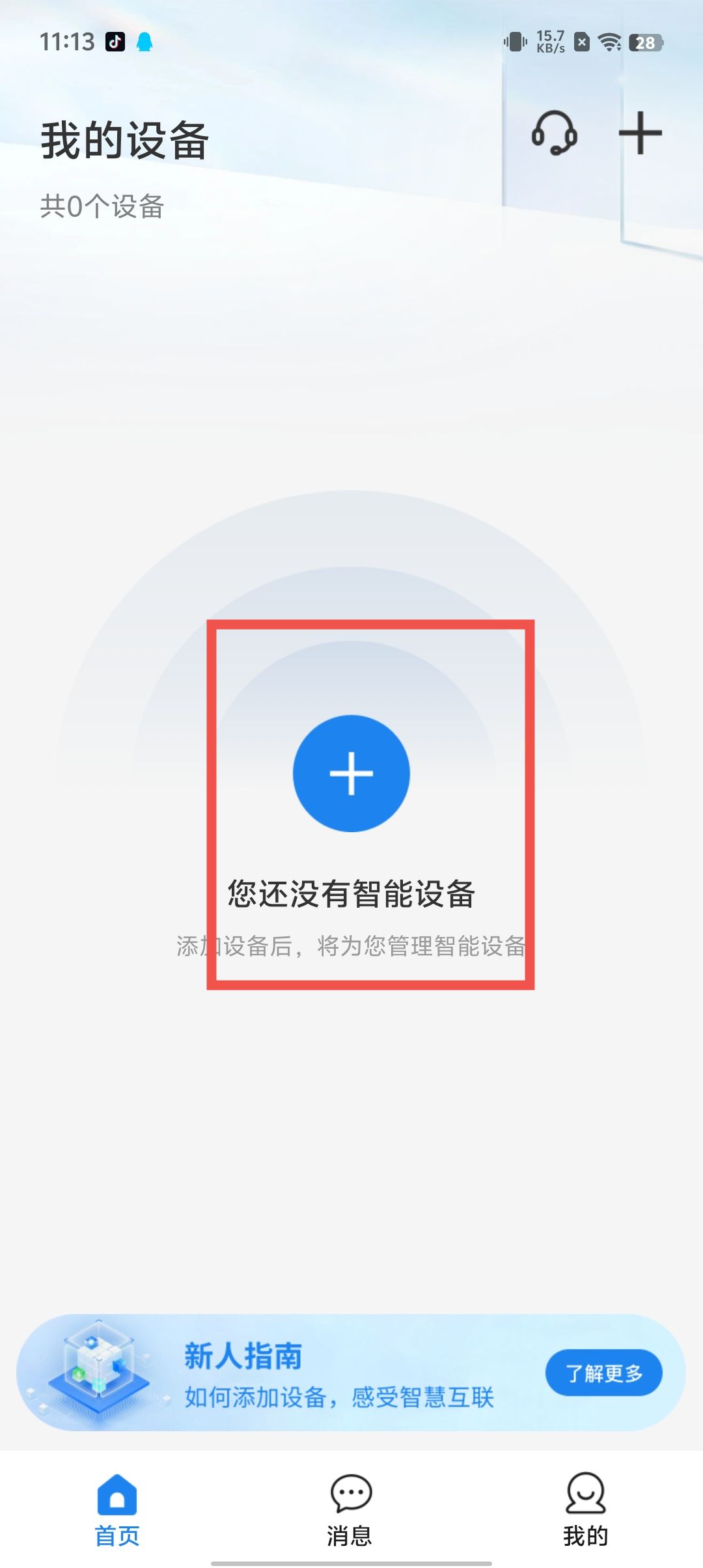
Task: Open customer service headset icon
Action: pos(554,133)
